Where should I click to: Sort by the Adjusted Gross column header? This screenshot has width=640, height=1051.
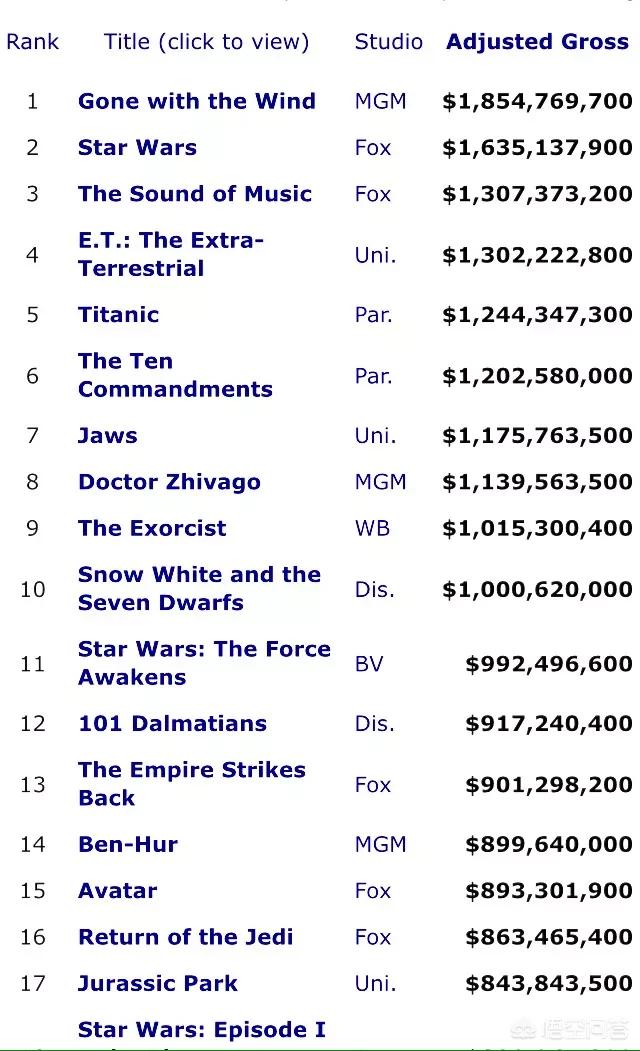[537, 42]
